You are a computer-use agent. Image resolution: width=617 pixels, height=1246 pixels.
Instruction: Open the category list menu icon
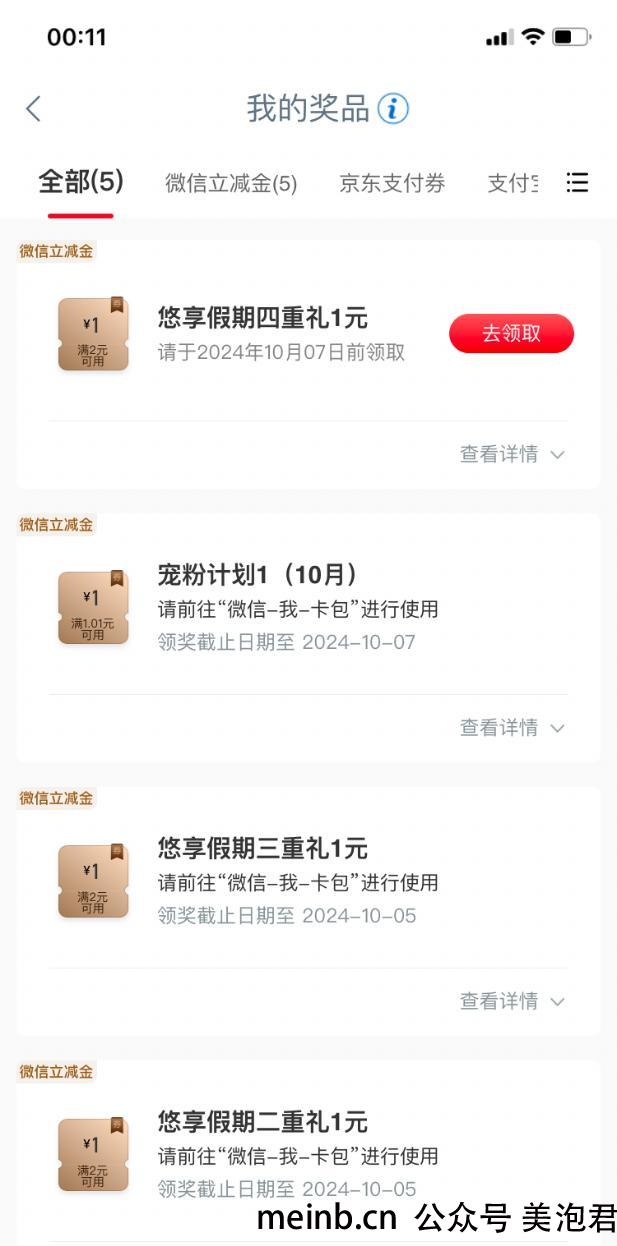tap(577, 182)
